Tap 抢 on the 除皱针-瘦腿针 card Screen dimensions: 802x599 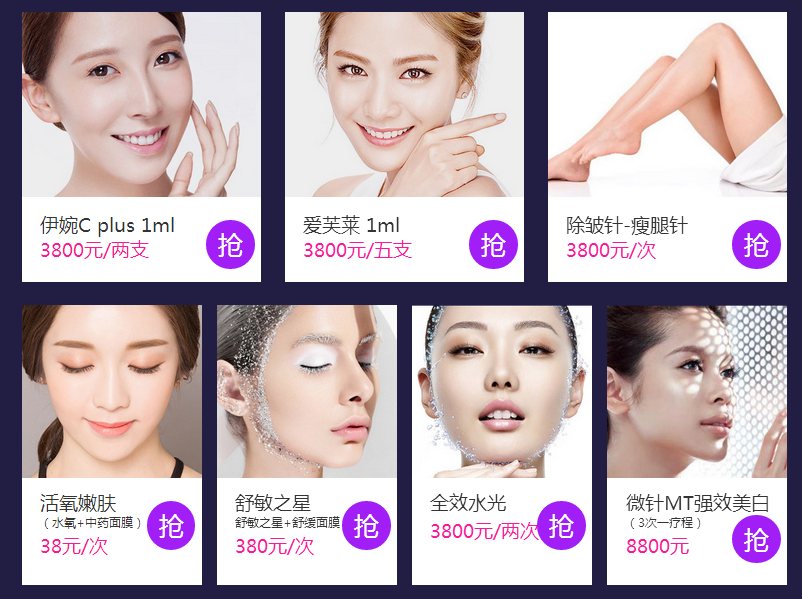(x=756, y=245)
